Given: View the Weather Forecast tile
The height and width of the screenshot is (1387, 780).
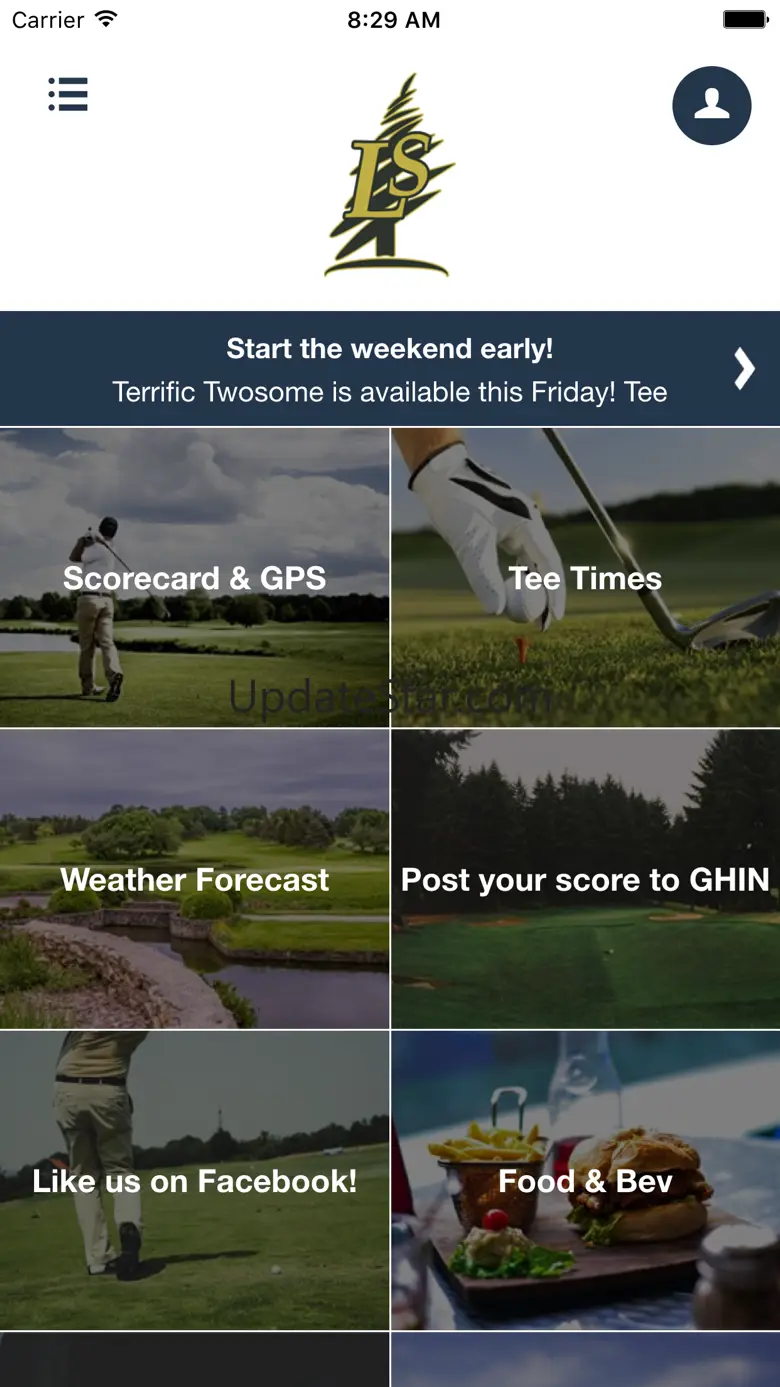Looking at the screenshot, I should pos(194,879).
